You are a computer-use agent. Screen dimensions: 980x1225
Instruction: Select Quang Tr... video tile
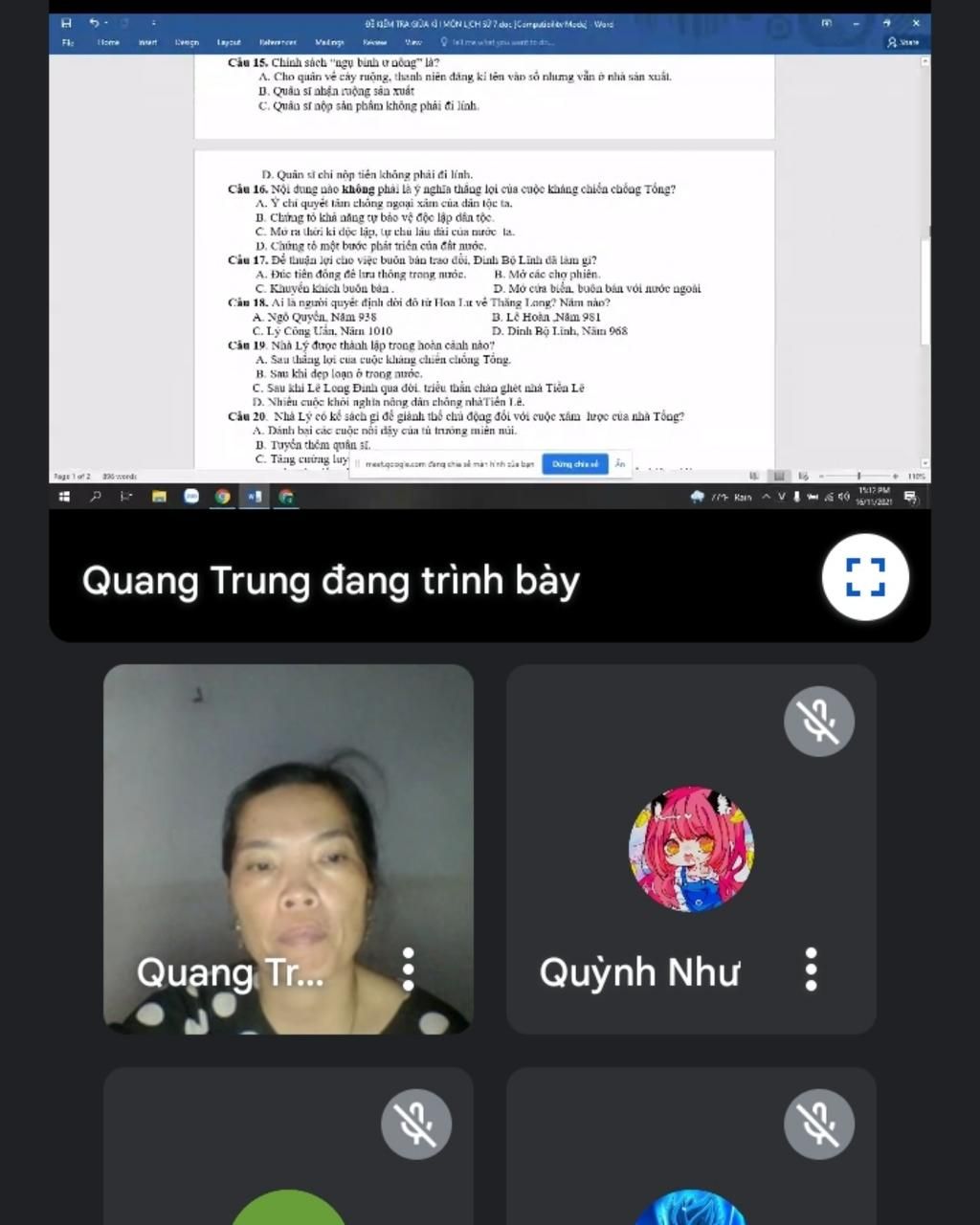click(288, 849)
